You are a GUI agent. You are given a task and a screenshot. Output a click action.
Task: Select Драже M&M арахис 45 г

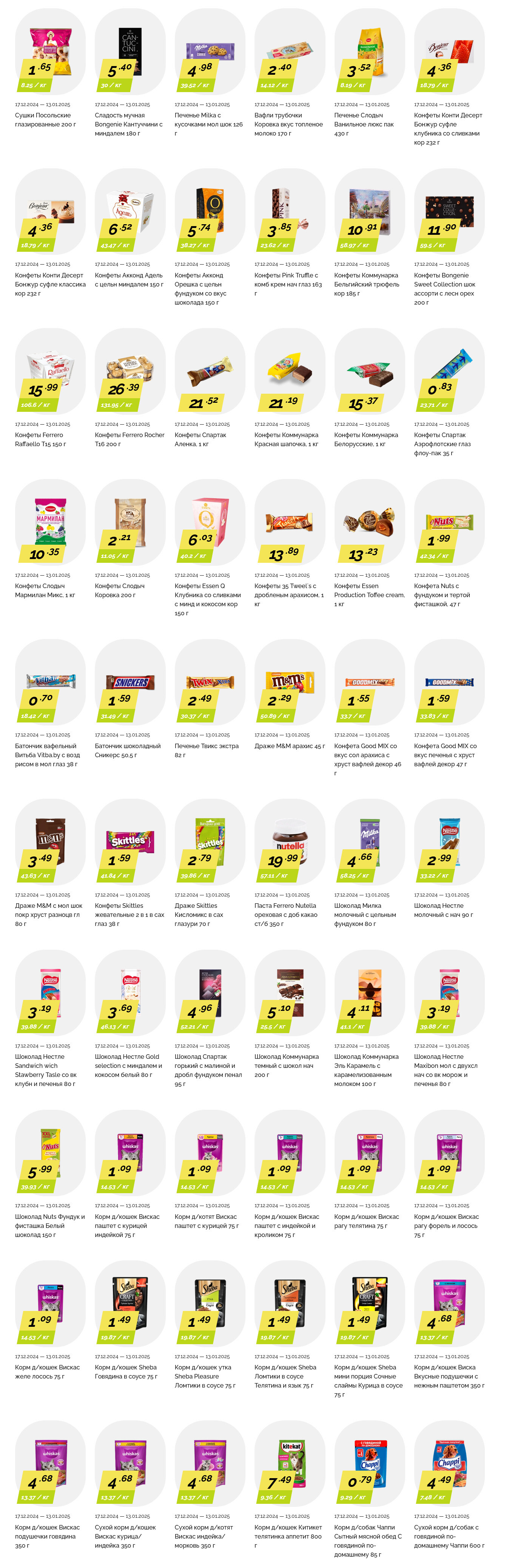pos(289,682)
